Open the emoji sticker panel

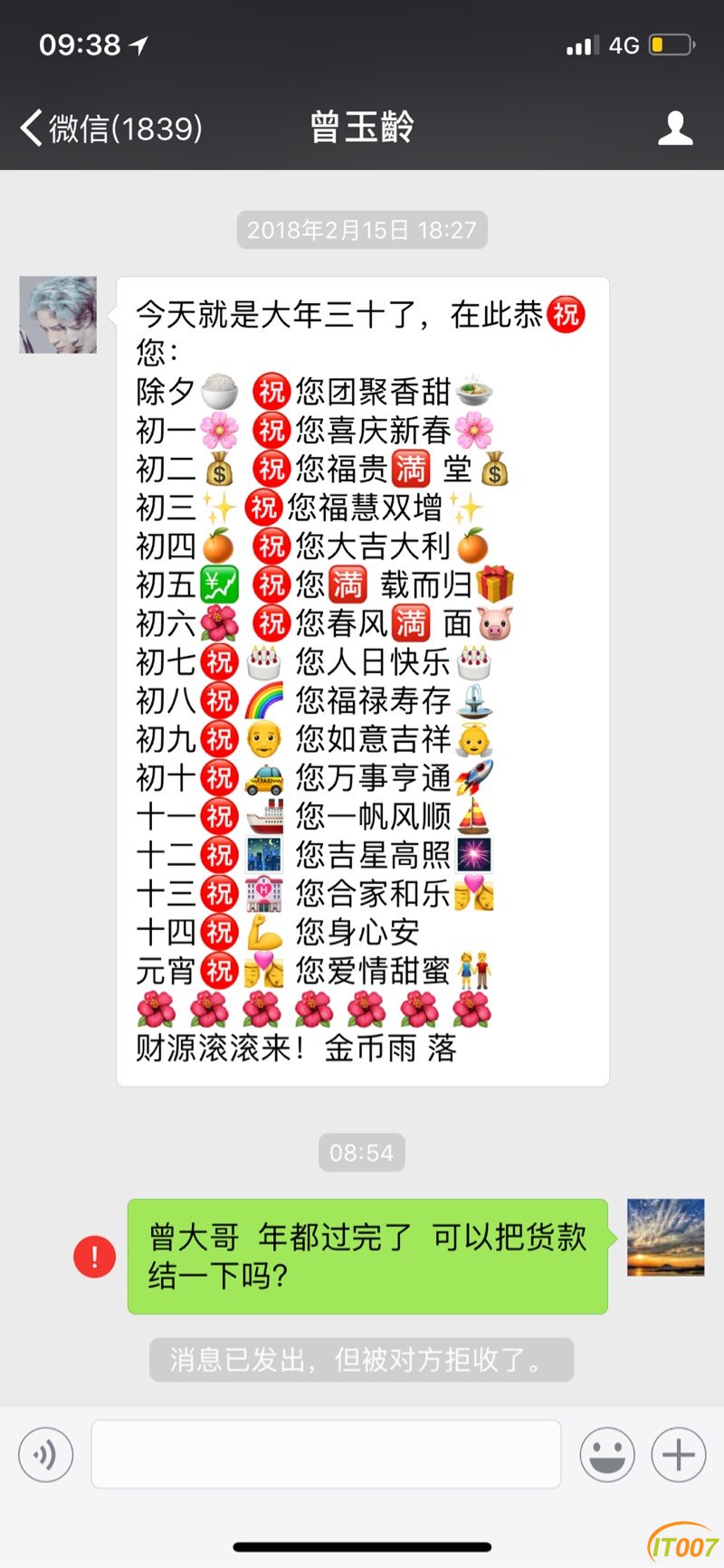coord(606,1454)
